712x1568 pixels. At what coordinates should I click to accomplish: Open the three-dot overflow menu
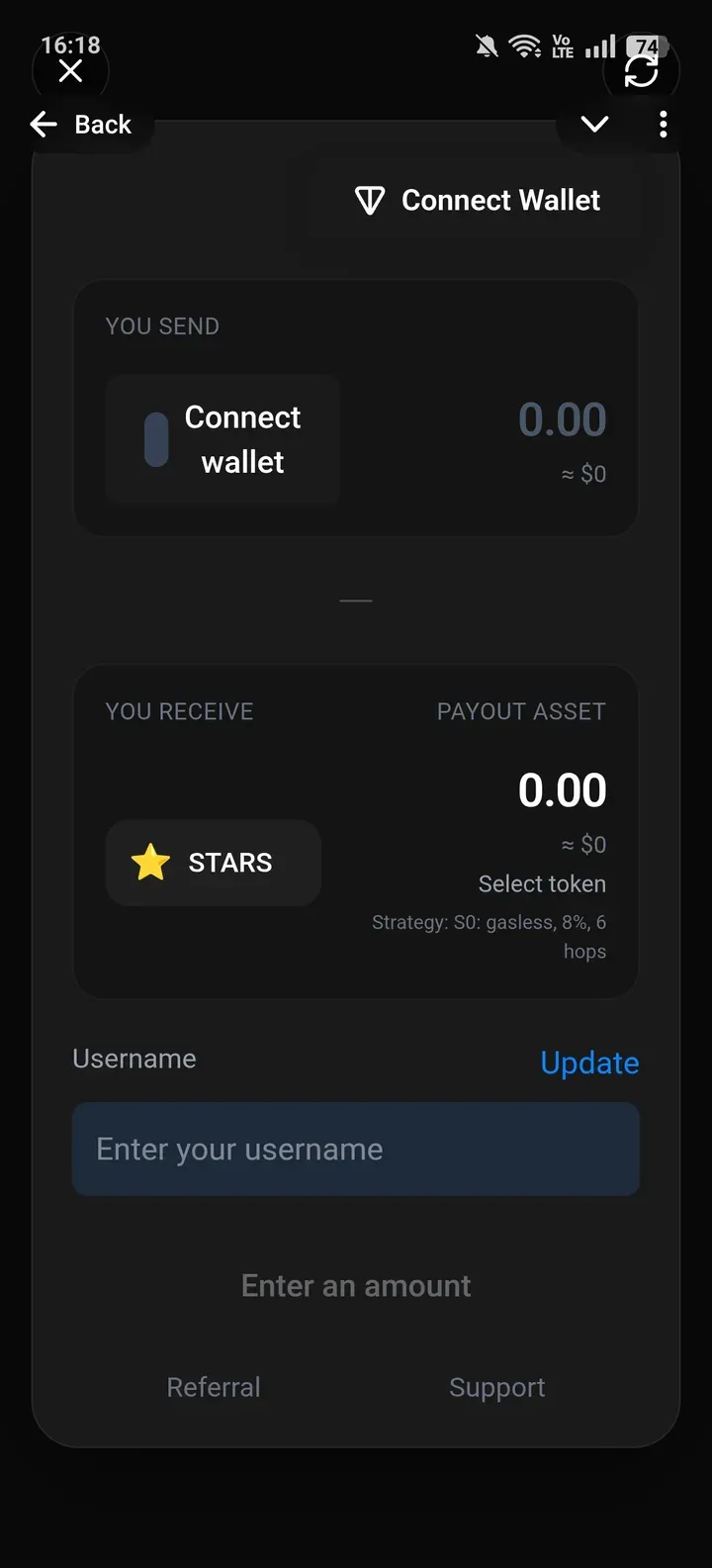tap(663, 125)
